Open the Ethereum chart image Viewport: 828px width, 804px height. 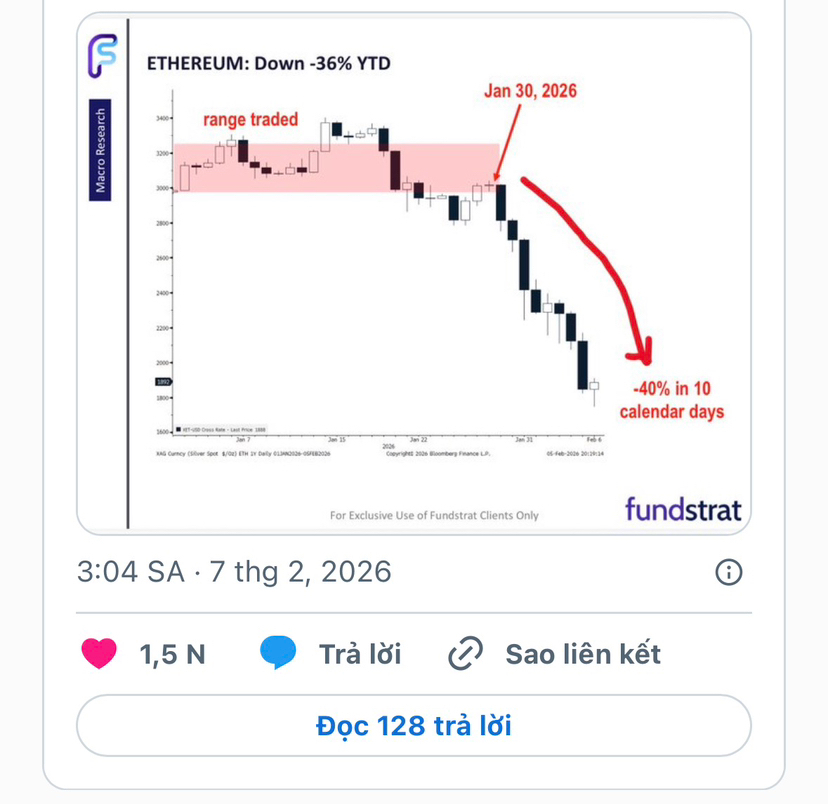click(413, 275)
